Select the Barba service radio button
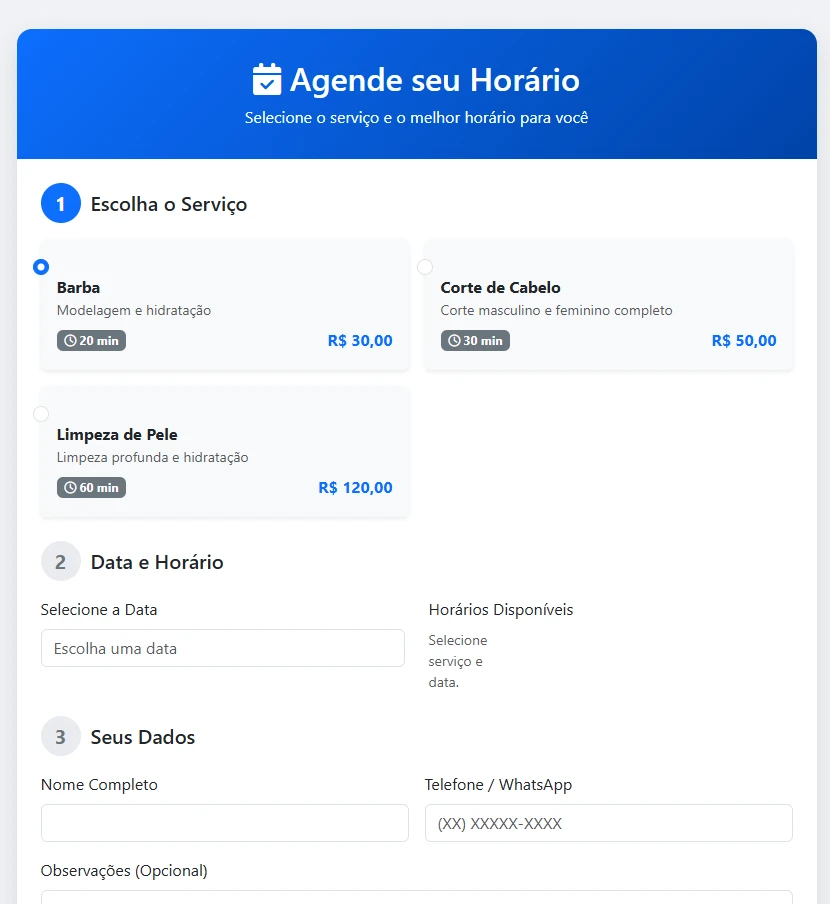This screenshot has width=830, height=904. coord(41,267)
